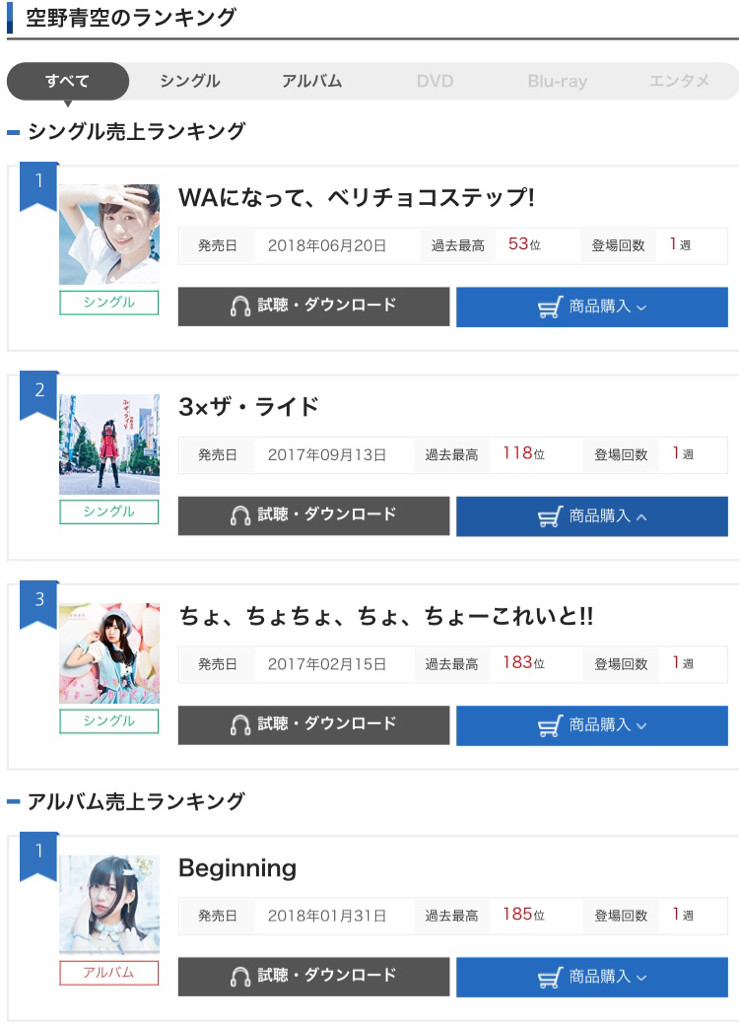Open ちょ、ちょちょ、ちょ、ちょーこれいと!! single page
The width and height of the screenshot is (739, 1024).
386,616
